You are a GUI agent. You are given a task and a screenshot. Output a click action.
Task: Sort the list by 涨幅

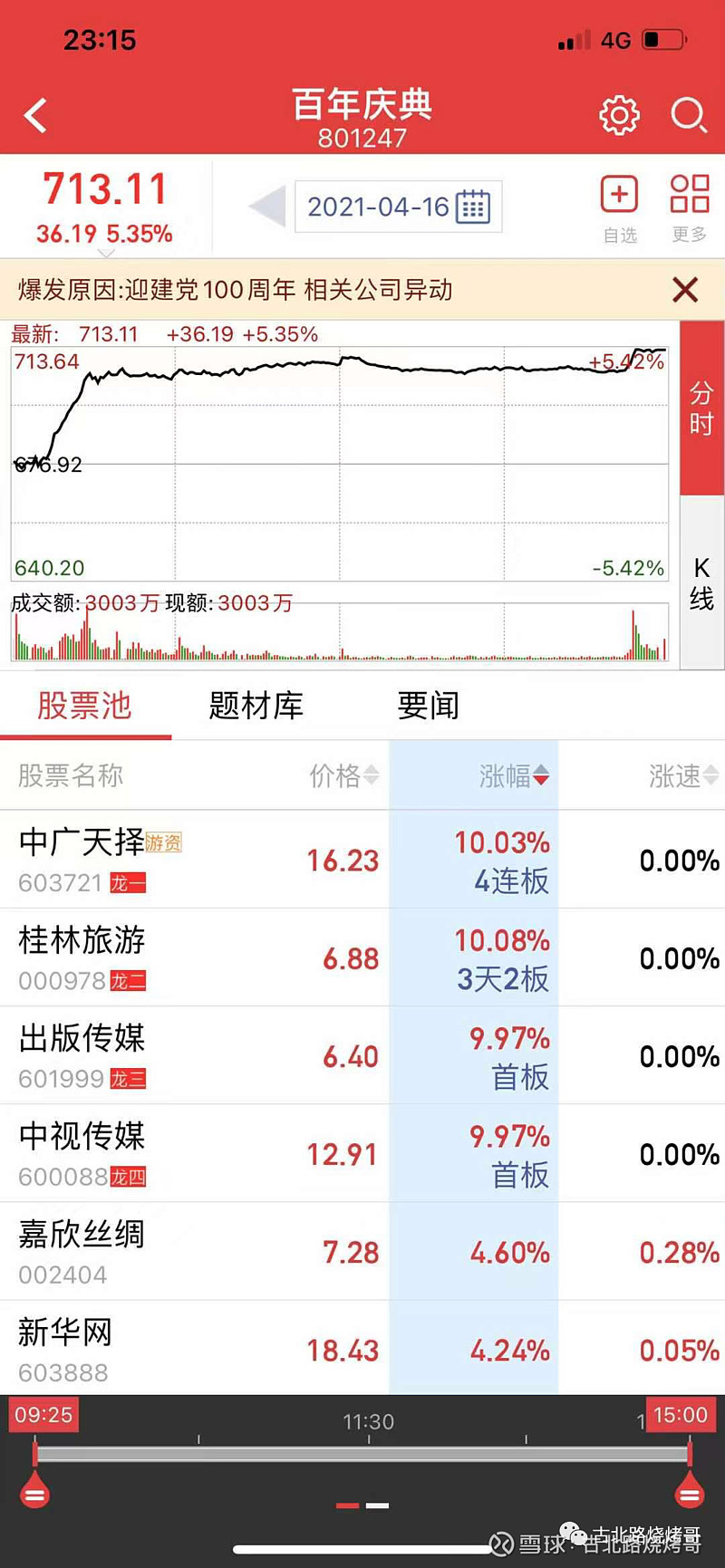tap(513, 775)
